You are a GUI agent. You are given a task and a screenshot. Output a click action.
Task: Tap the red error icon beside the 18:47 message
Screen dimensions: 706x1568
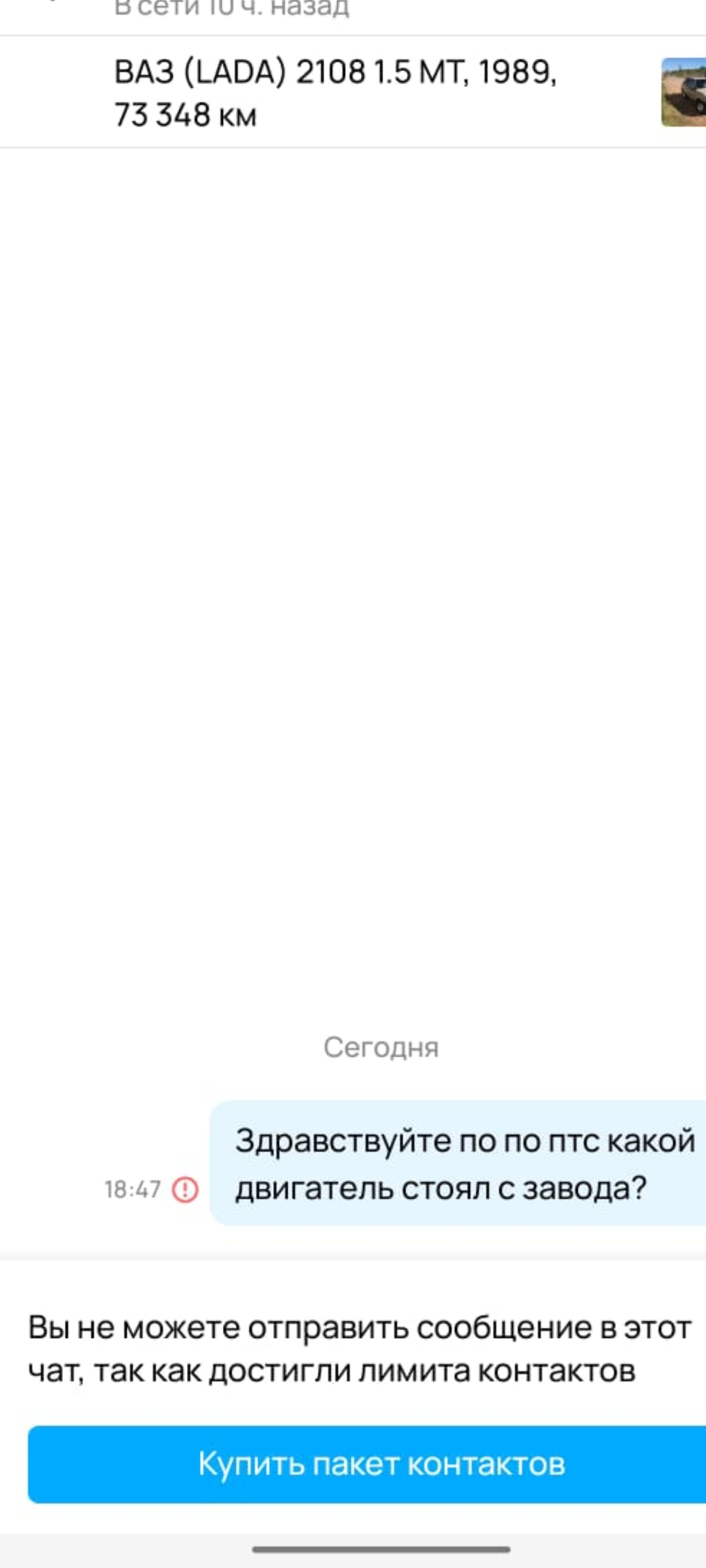(185, 1189)
